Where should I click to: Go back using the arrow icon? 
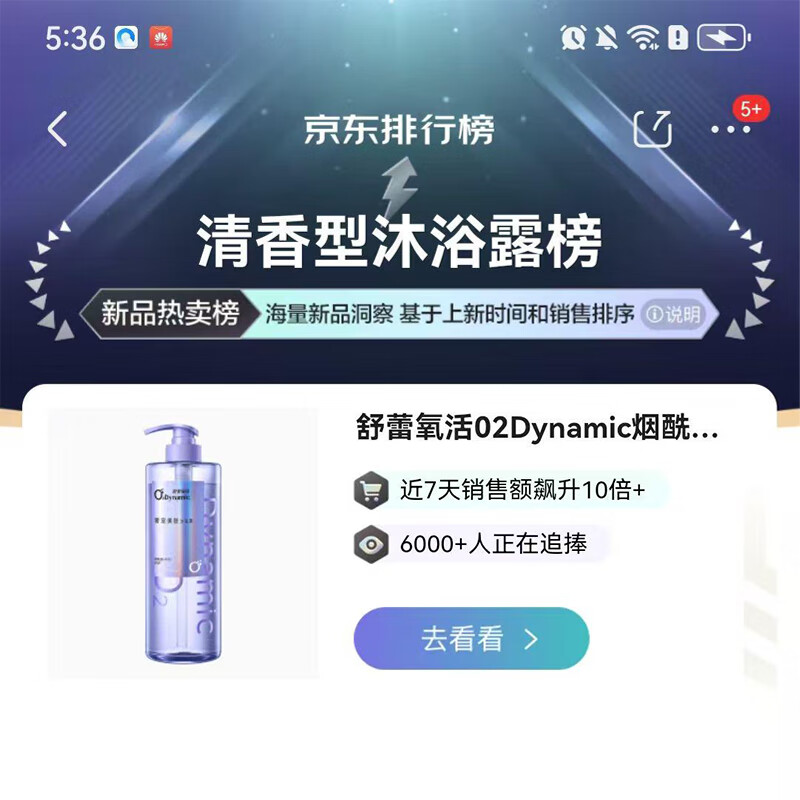point(58,129)
